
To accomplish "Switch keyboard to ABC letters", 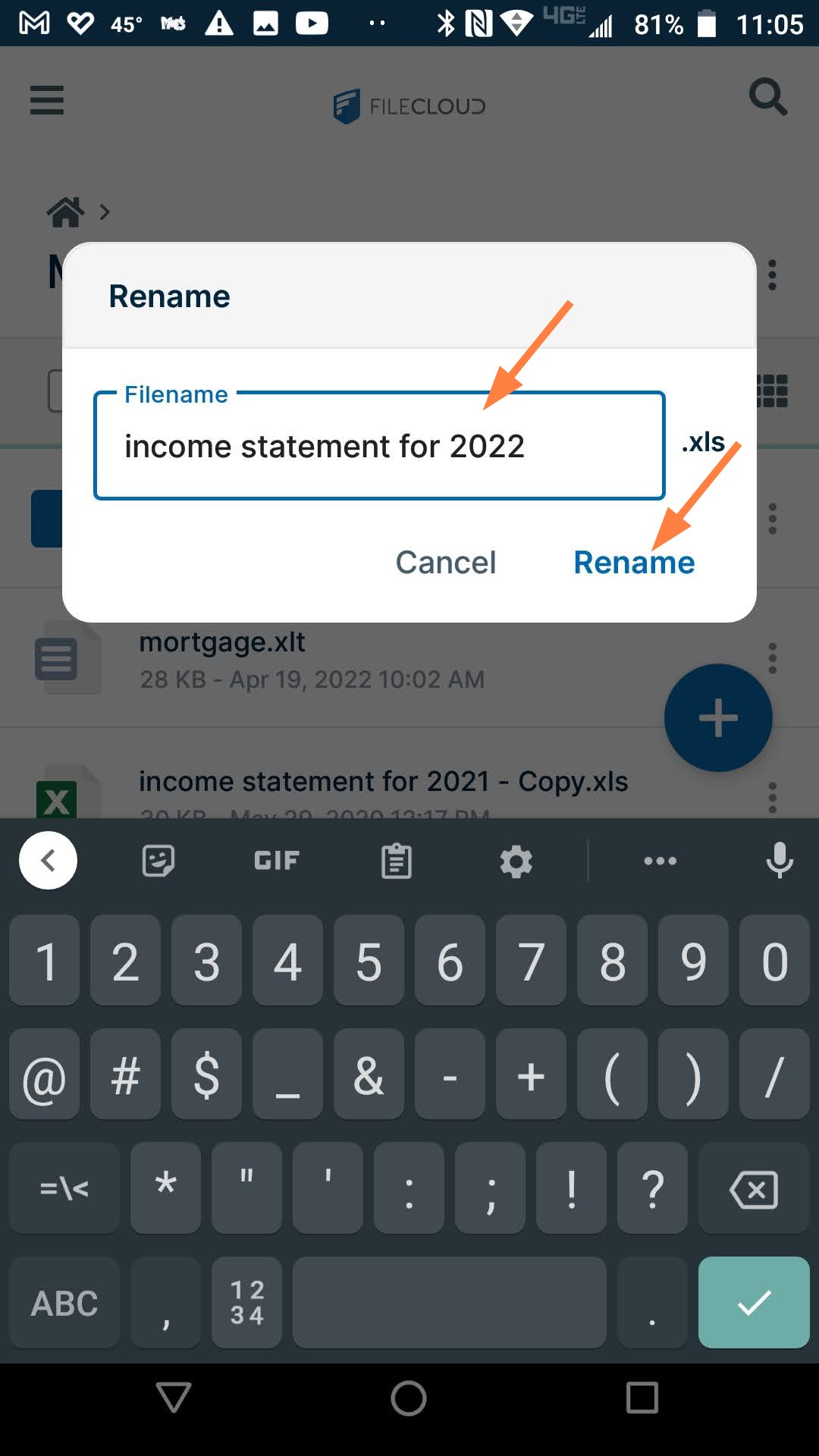I will coord(64,1303).
